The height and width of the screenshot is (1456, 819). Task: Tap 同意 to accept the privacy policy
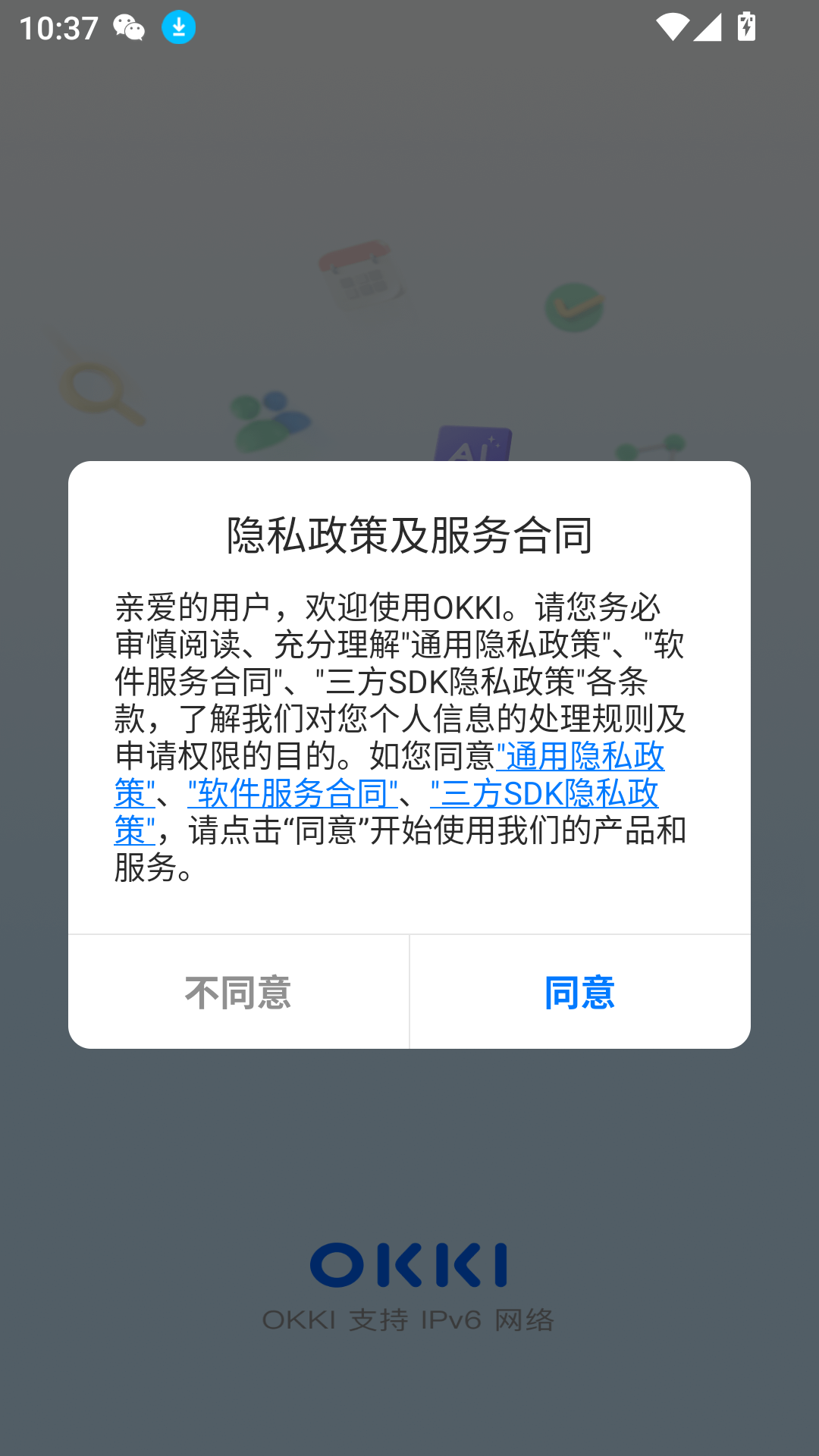(579, 992)
